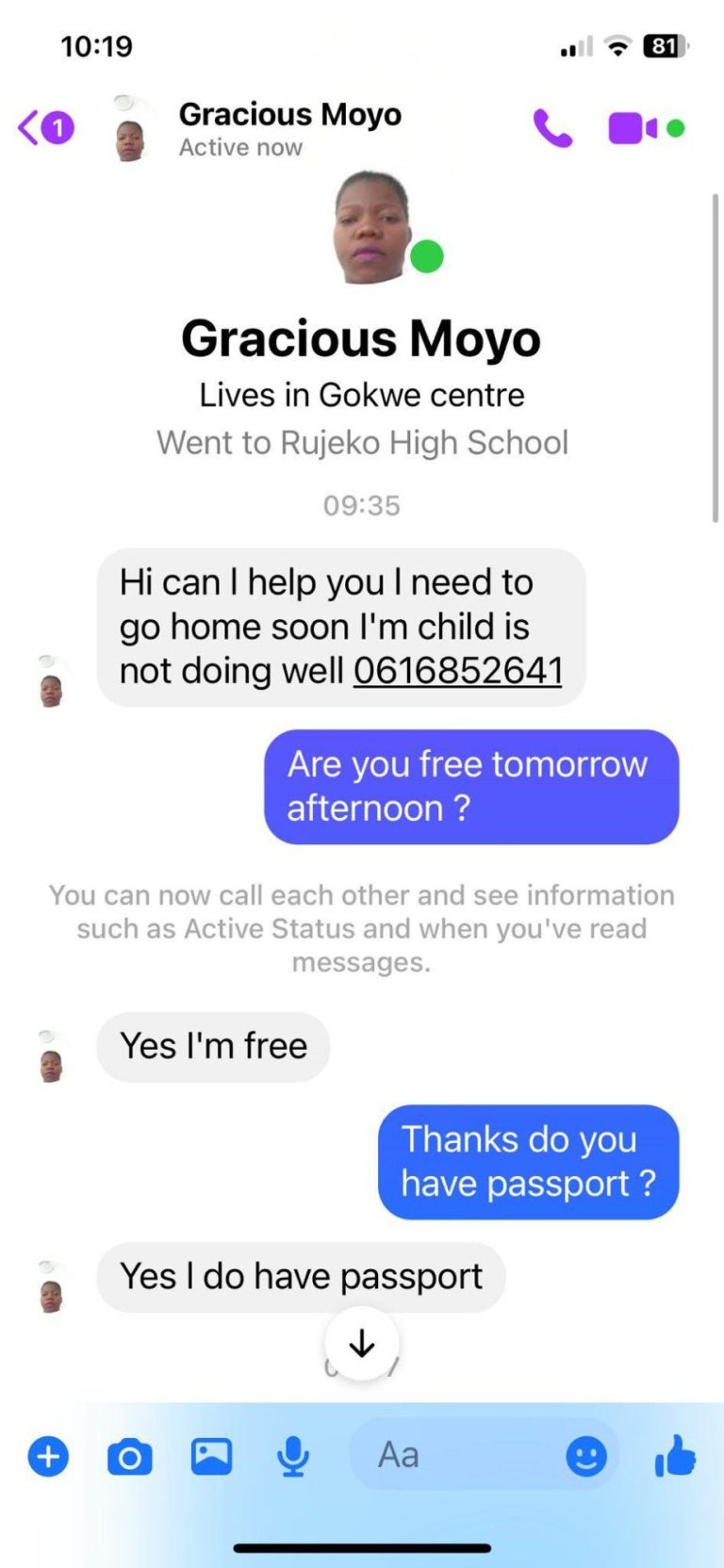Start a video call with Gracious Moyo
Screen dimensions: 724x1568
tap(632, 128)
